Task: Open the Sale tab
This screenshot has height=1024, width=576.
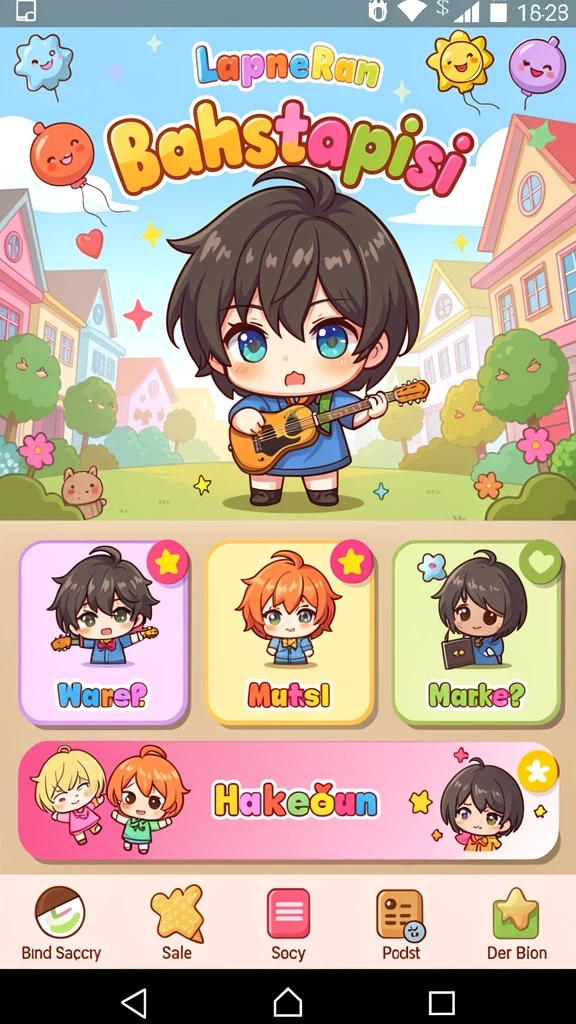Action: (177, 924)
